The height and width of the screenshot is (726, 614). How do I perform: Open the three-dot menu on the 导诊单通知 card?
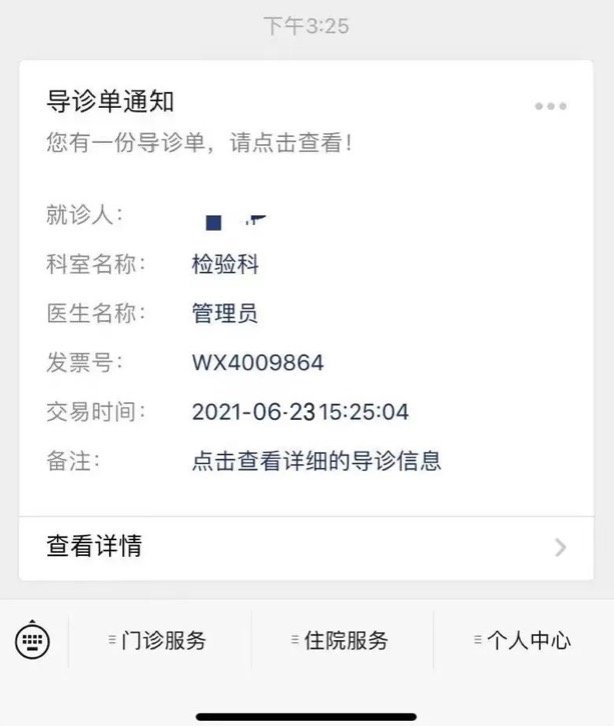coord(550,107)
